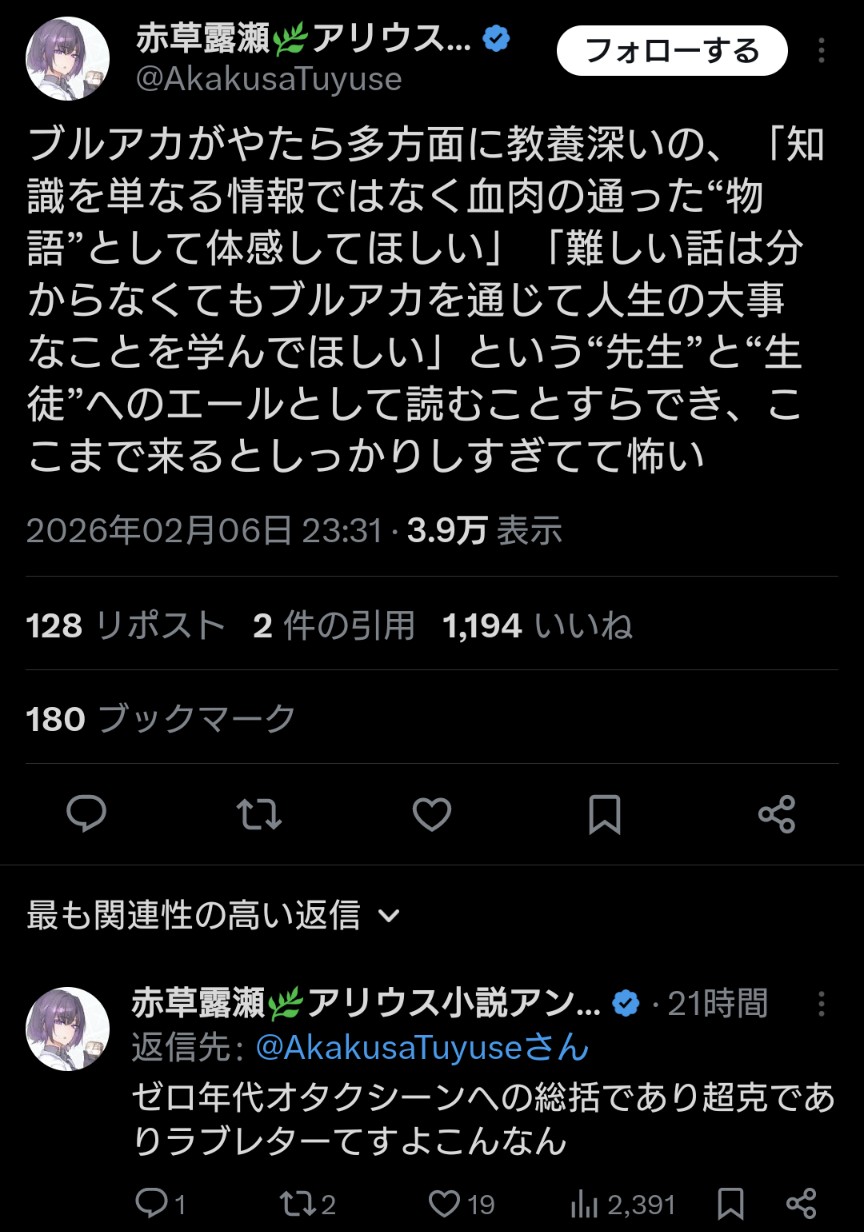This screenshot has width=864, height=1232.
Task: Open view analytics for the 2,391-view reply
Action: coord(622,1204)
